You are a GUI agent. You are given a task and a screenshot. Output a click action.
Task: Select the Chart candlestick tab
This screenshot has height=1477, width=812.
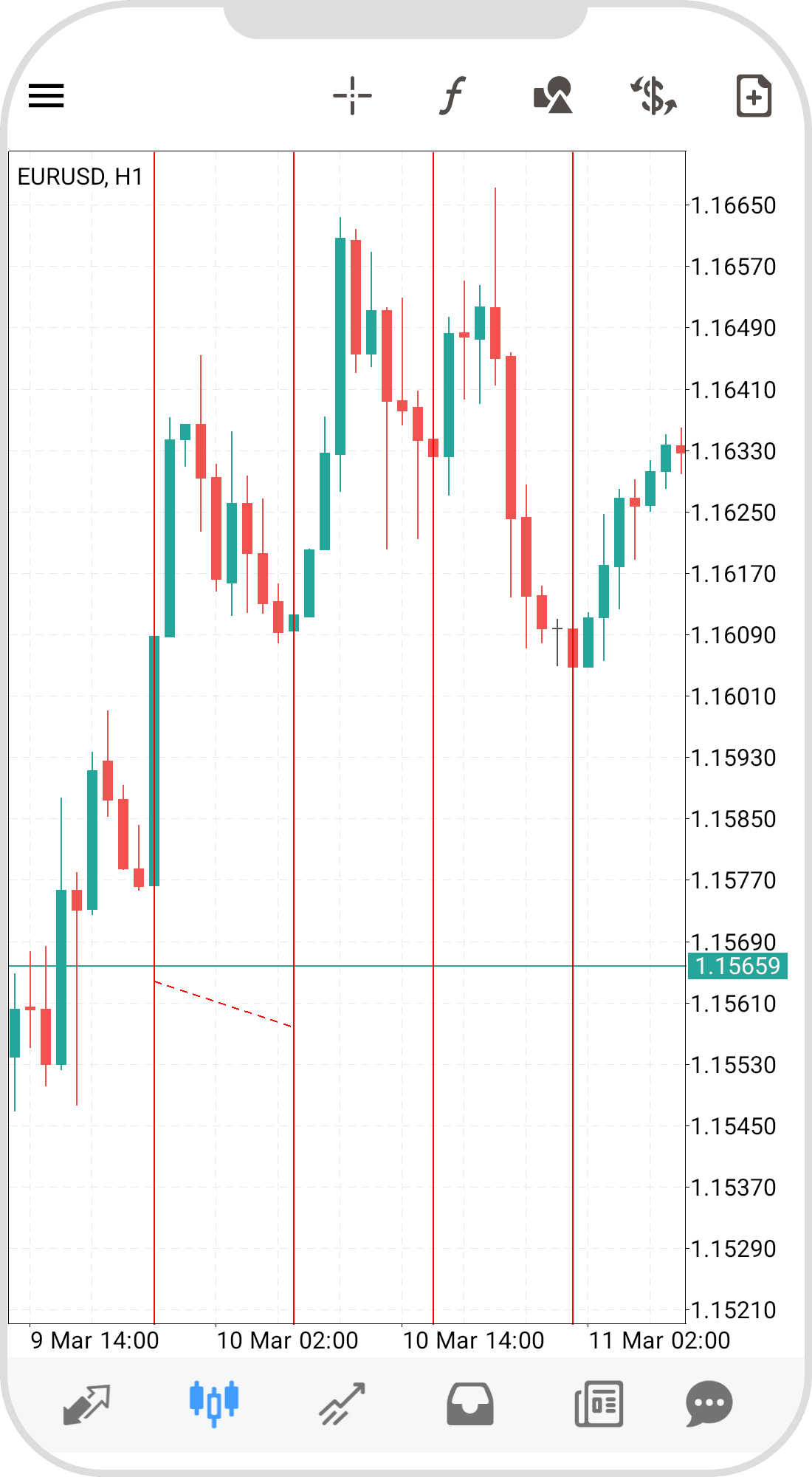[214, 1403]
